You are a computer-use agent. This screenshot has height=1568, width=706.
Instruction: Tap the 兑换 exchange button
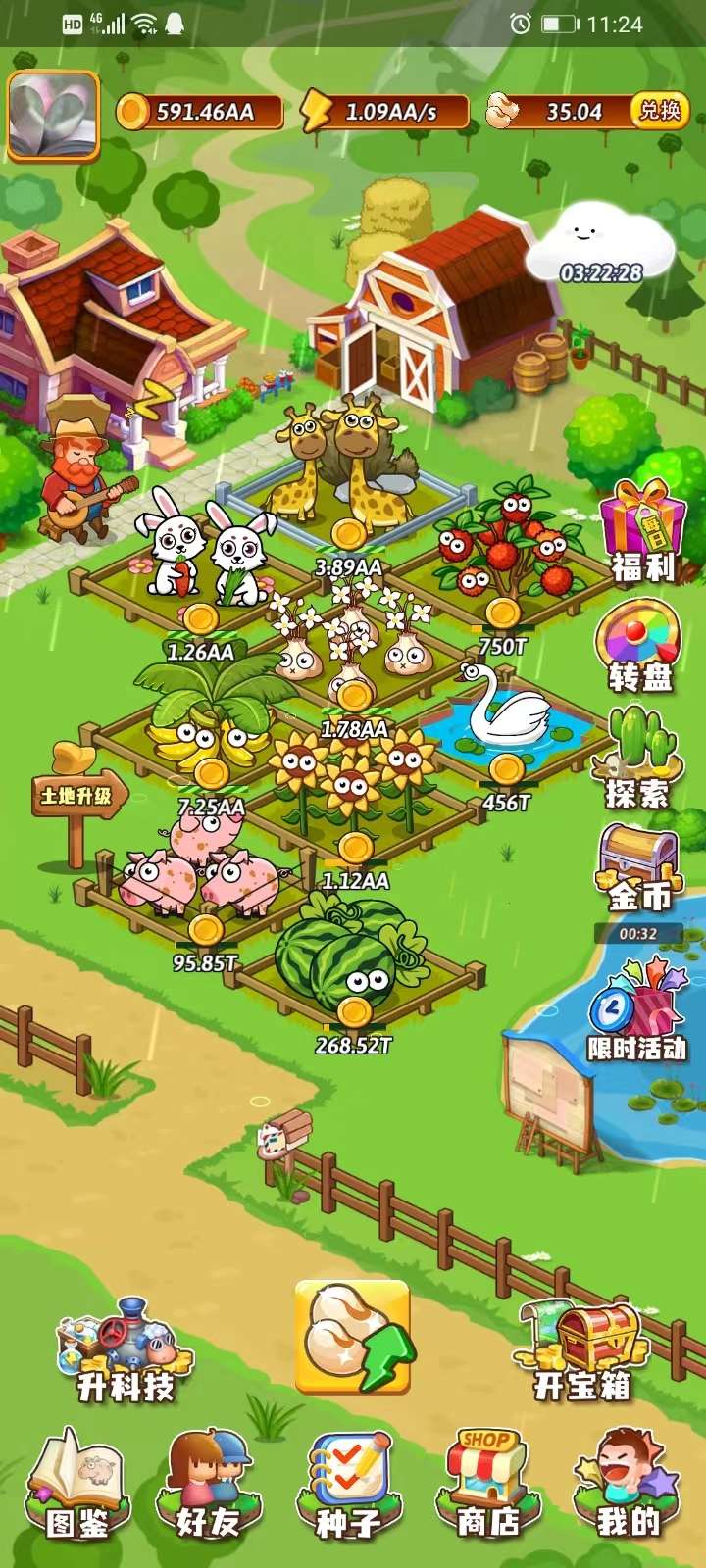tap(659, 111)
